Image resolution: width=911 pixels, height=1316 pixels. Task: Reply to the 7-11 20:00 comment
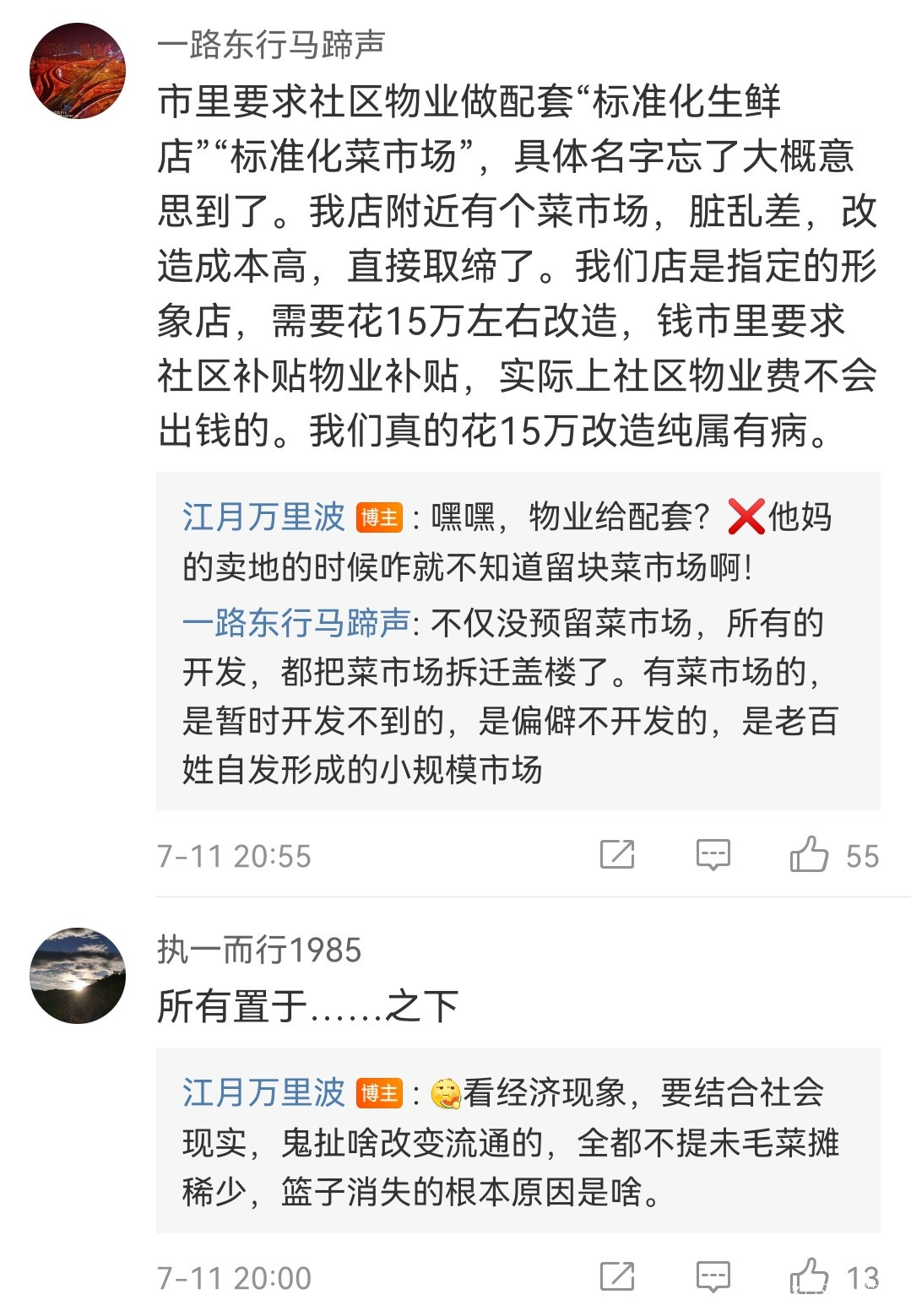coord(713,1276)
